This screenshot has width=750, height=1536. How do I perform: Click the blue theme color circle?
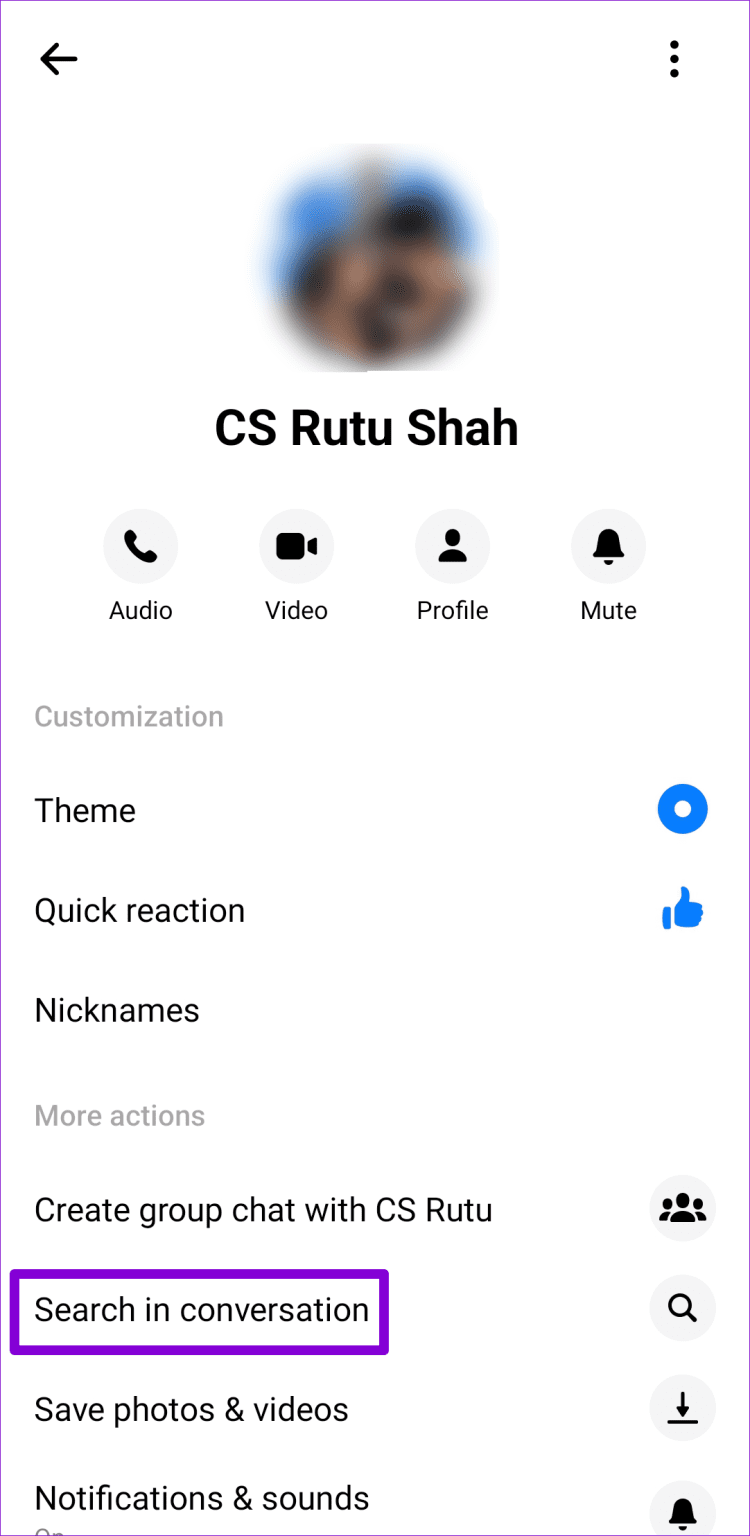tap(683, 808)
